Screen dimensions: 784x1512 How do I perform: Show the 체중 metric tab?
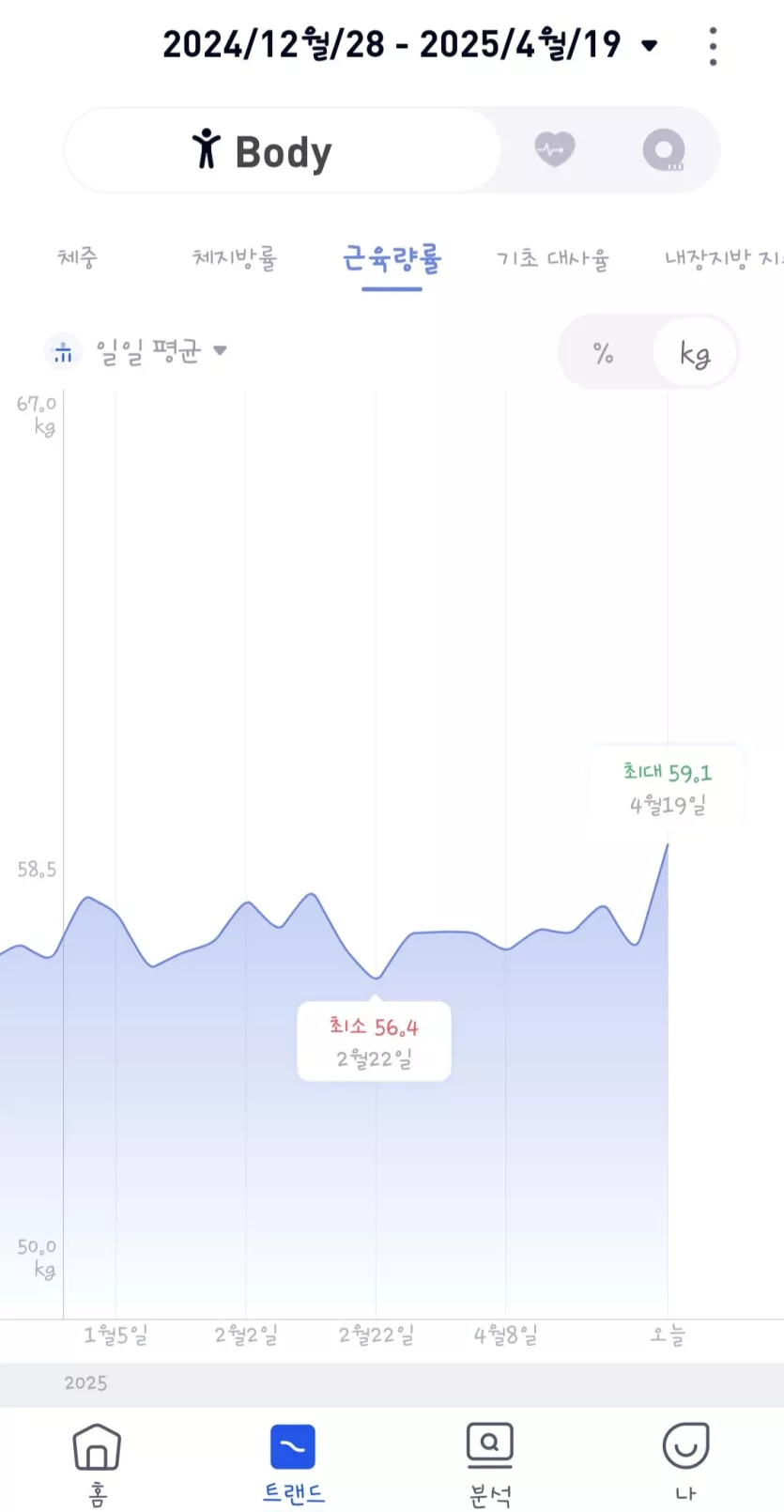click(78, 257)
